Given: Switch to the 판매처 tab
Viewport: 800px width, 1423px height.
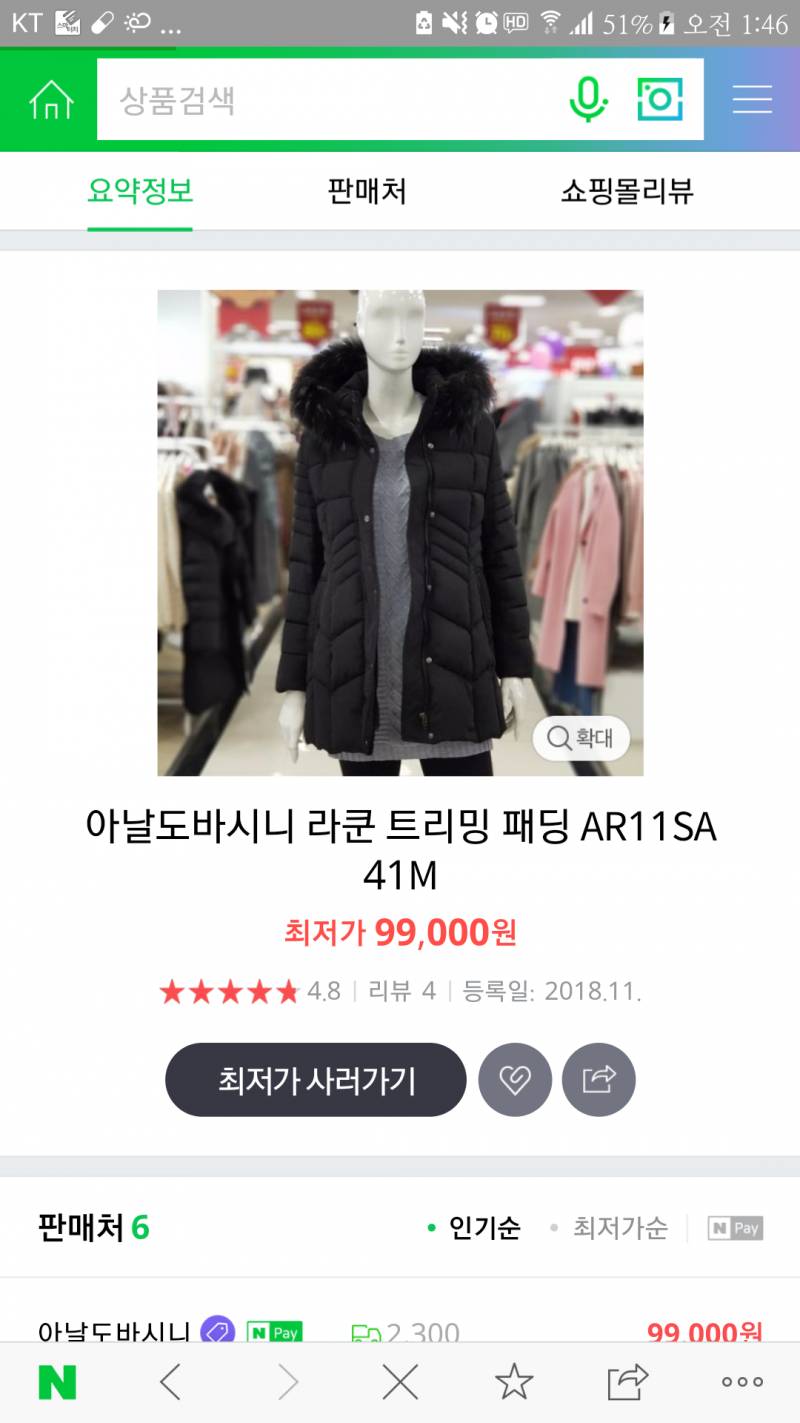Looking at the screenshot, I should pyautogui.click(x=366, y=191).
